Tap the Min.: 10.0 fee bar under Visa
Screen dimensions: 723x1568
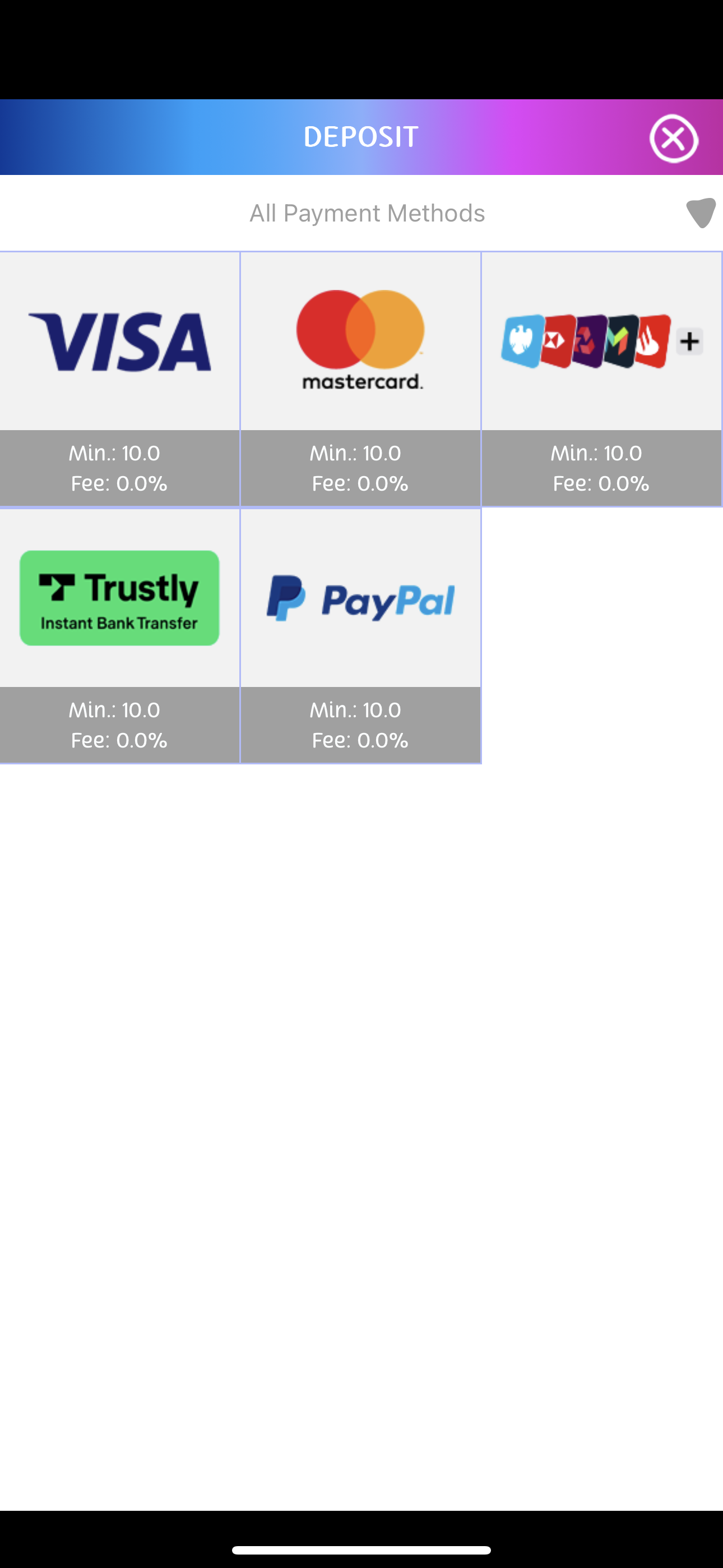119,468
